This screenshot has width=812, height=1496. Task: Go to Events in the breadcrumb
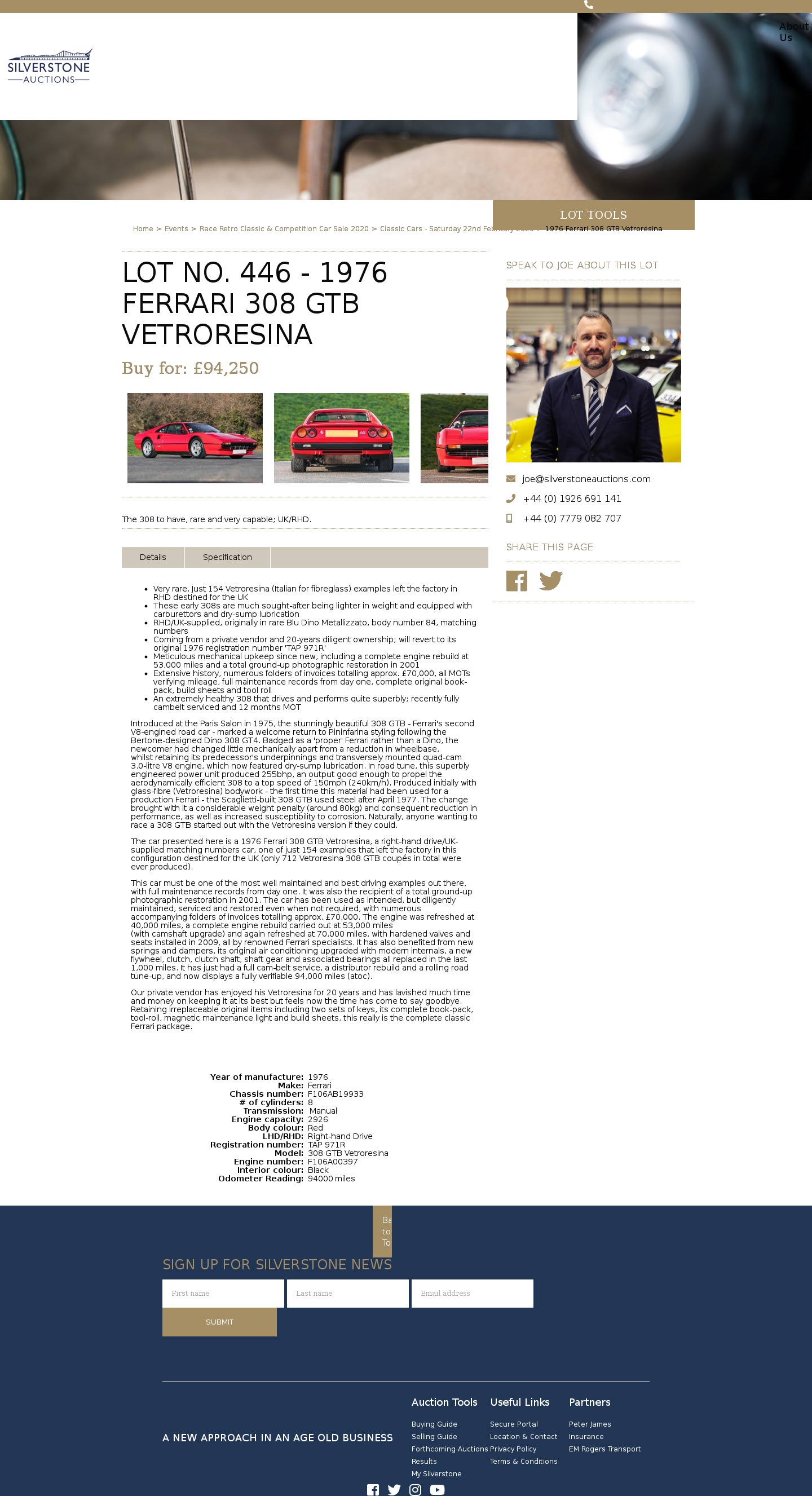(176, 229)
